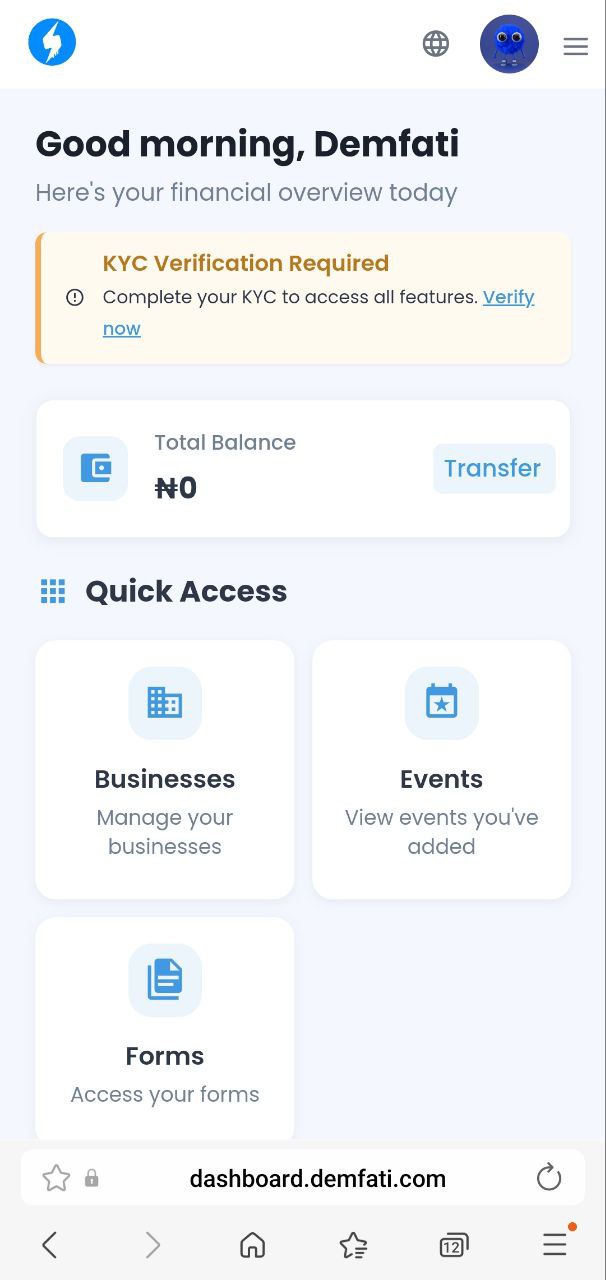This screenshot has width=606, height=1280.
Task: Follow the Verify now link
Action: pyautogui.click(x=319, y=312)
